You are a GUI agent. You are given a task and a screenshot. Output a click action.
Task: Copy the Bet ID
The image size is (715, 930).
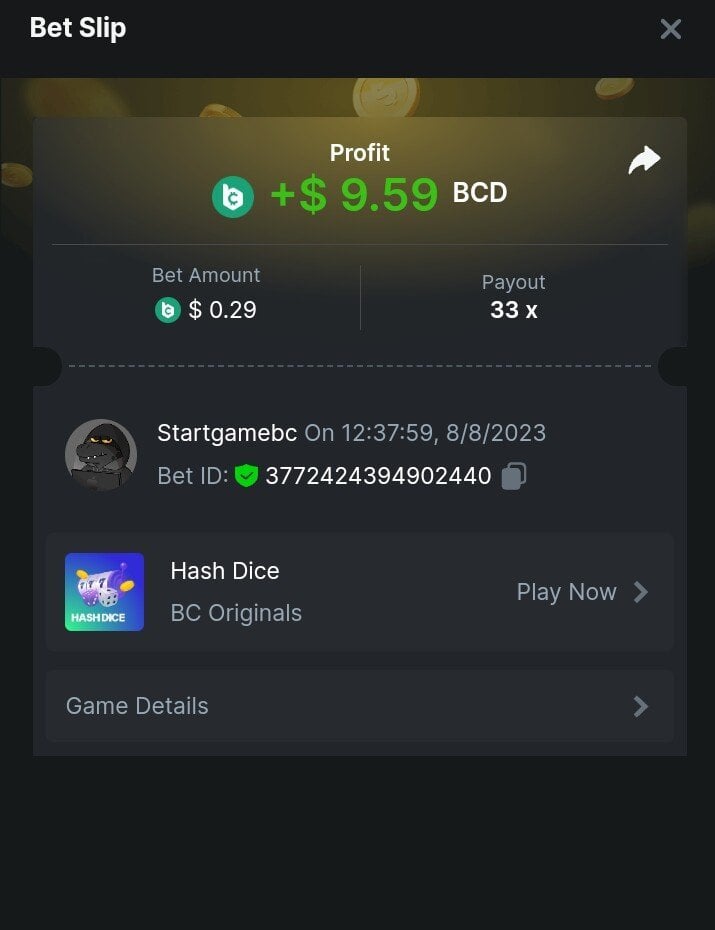(x=513, y=475)
